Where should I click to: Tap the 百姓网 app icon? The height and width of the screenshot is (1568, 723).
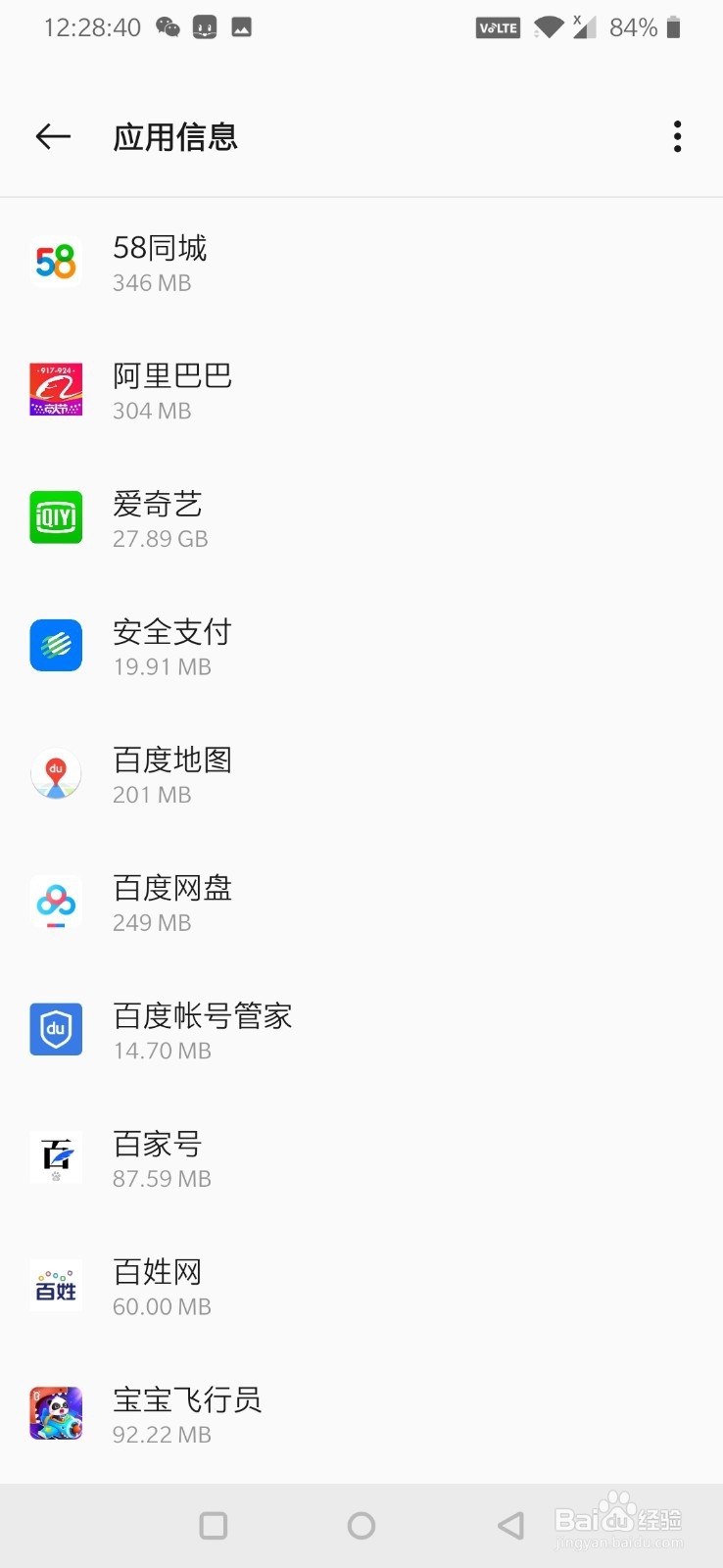click(x=56, y=1286)
